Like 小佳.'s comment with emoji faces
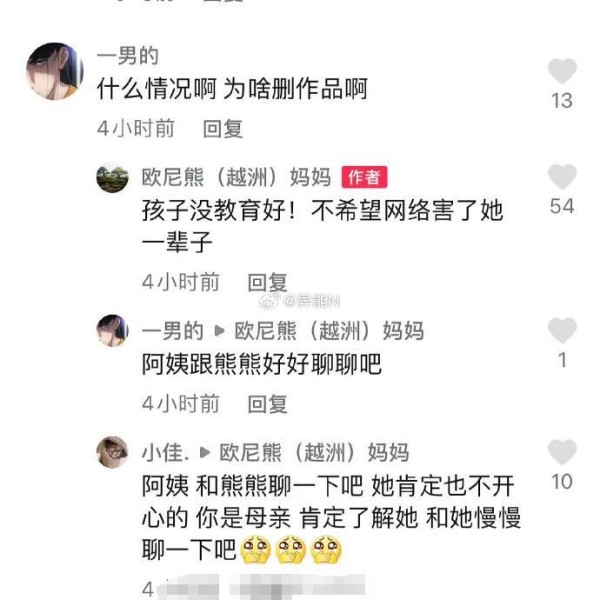The width and height of the screenshot is (600, 600). point(562,452)
